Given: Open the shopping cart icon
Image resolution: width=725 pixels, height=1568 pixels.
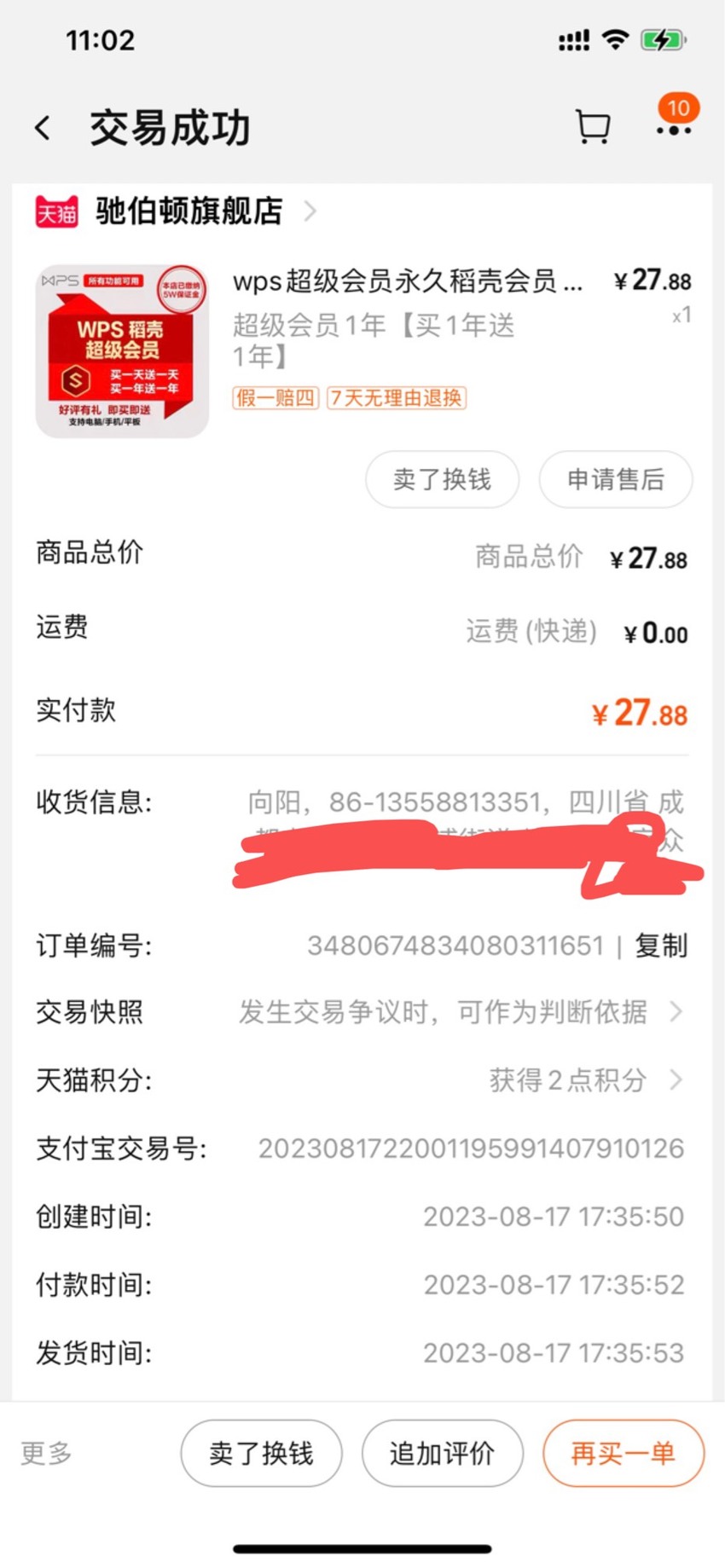Looking at the screenshot, I should coord(592,128).
